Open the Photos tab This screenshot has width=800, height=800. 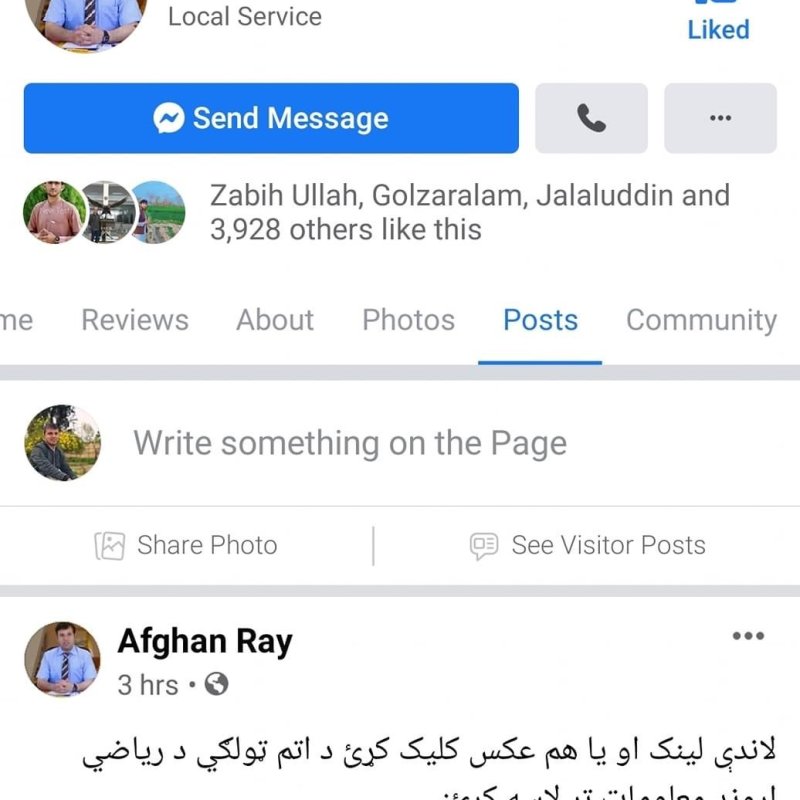(408, 320)
